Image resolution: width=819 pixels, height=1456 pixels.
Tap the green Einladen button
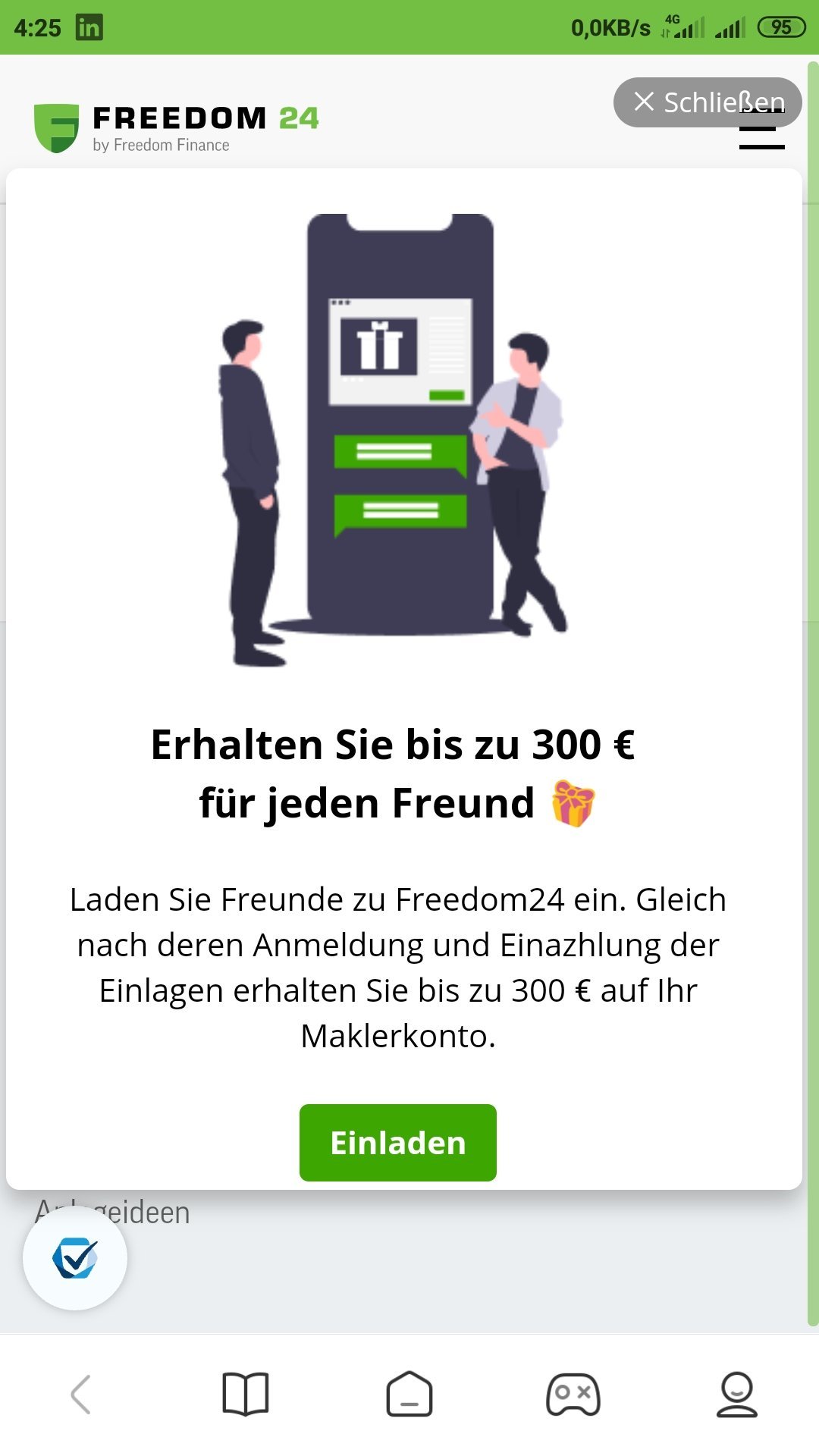tap(398, 1143)
